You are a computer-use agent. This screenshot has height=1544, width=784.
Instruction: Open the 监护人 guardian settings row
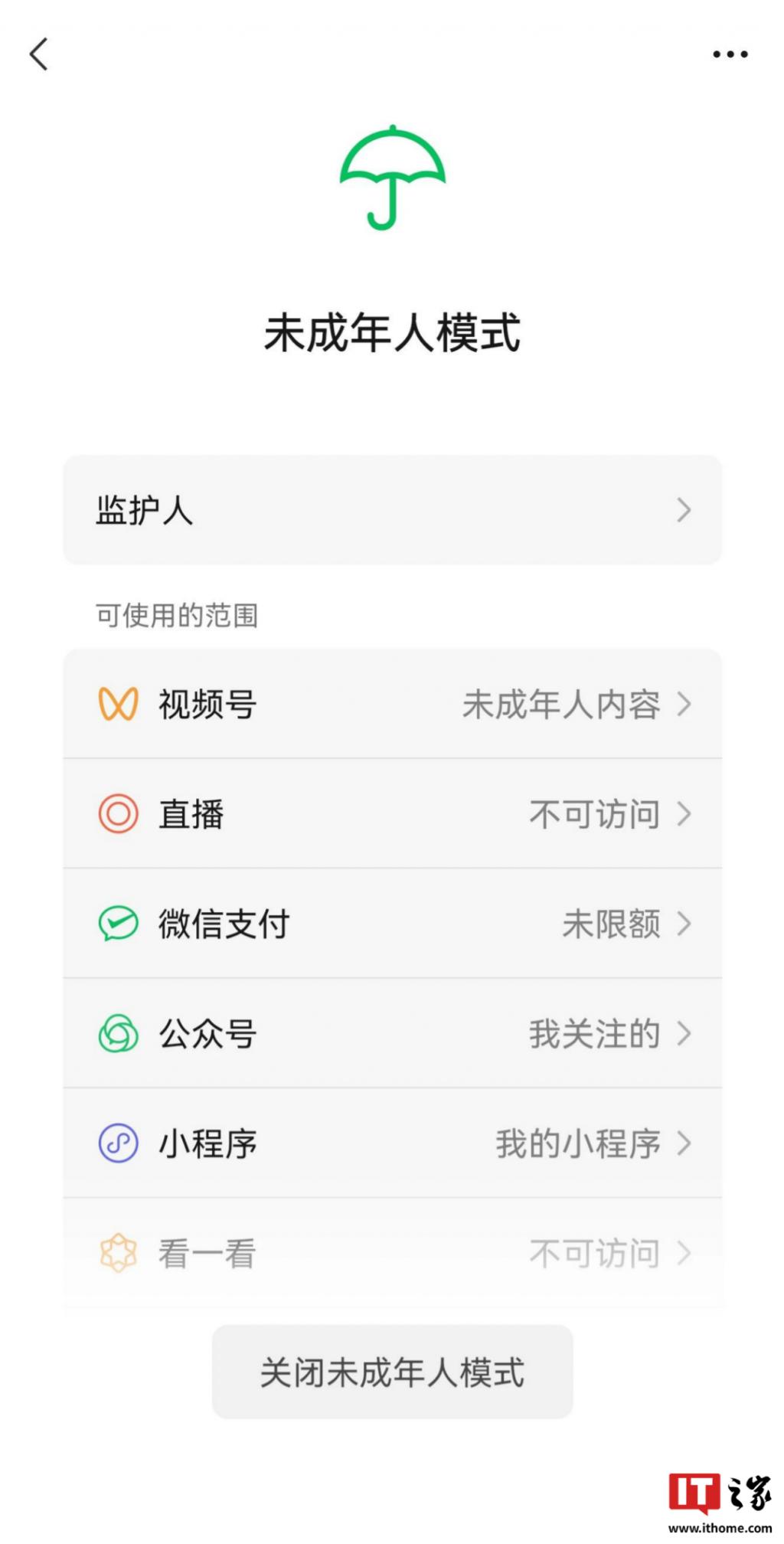(x=392, y=510)
